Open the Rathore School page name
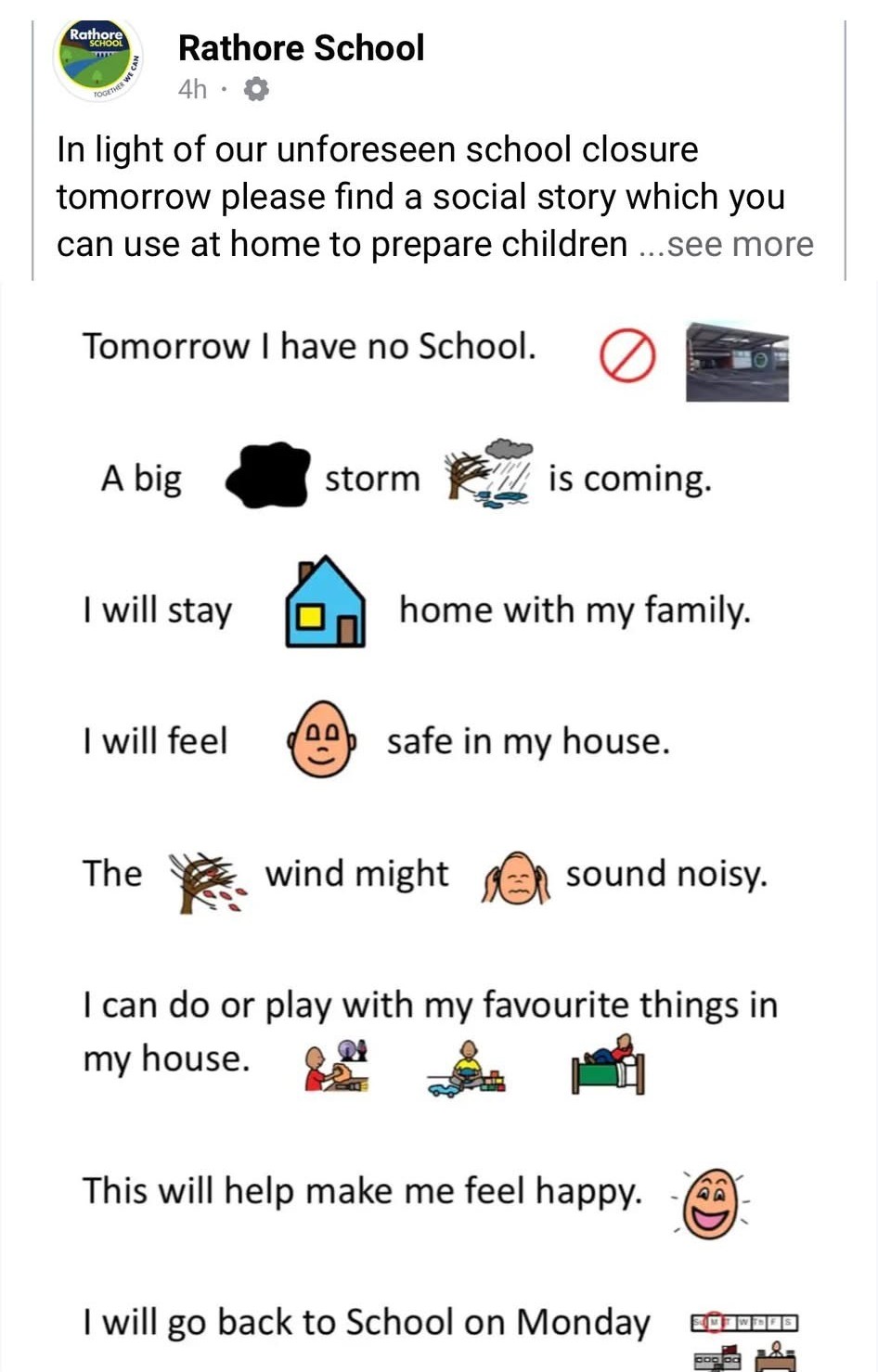Image resolution: width=878 pixels, height=1372 pixels. click(x=301, y=48)
